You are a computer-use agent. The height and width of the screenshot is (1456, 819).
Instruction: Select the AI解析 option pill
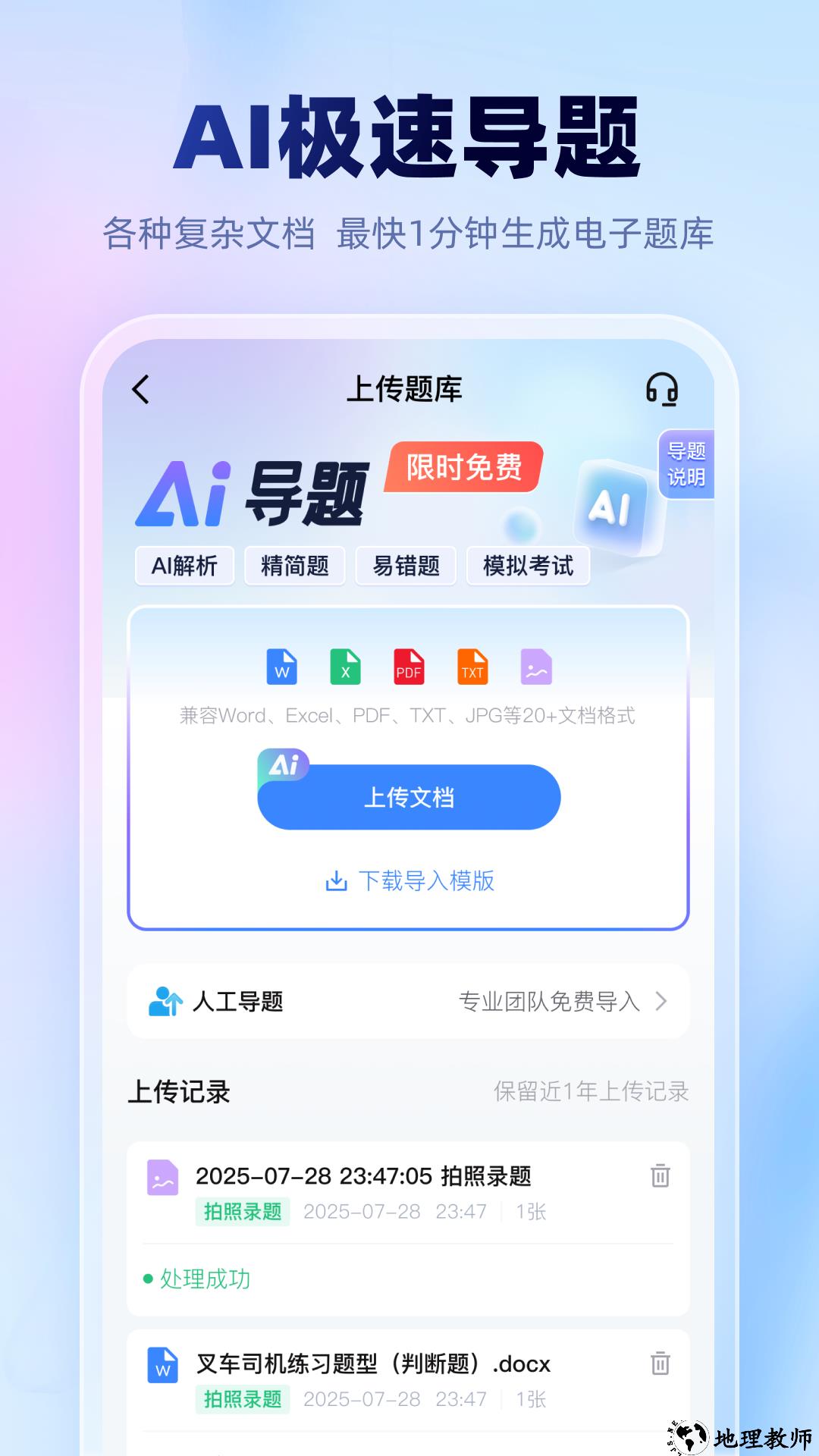click(x=184, y=565)
